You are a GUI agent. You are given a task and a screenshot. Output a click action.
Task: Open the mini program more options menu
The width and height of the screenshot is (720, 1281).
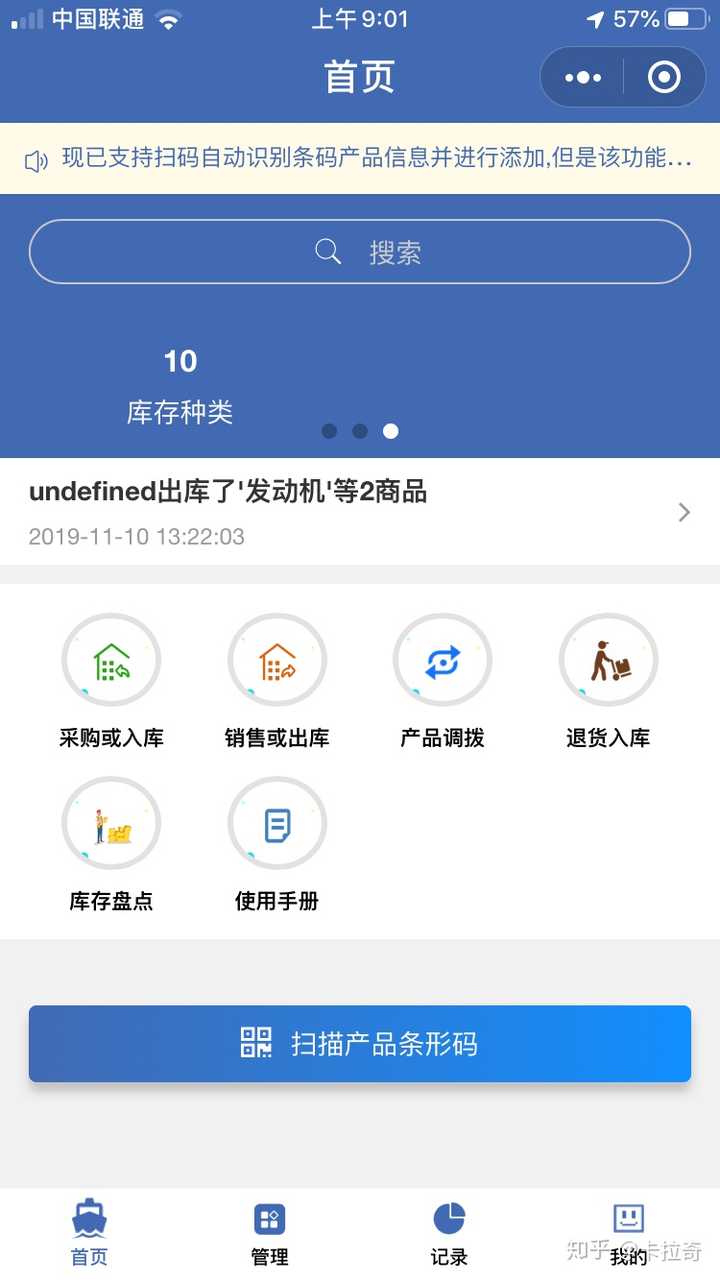583,77
